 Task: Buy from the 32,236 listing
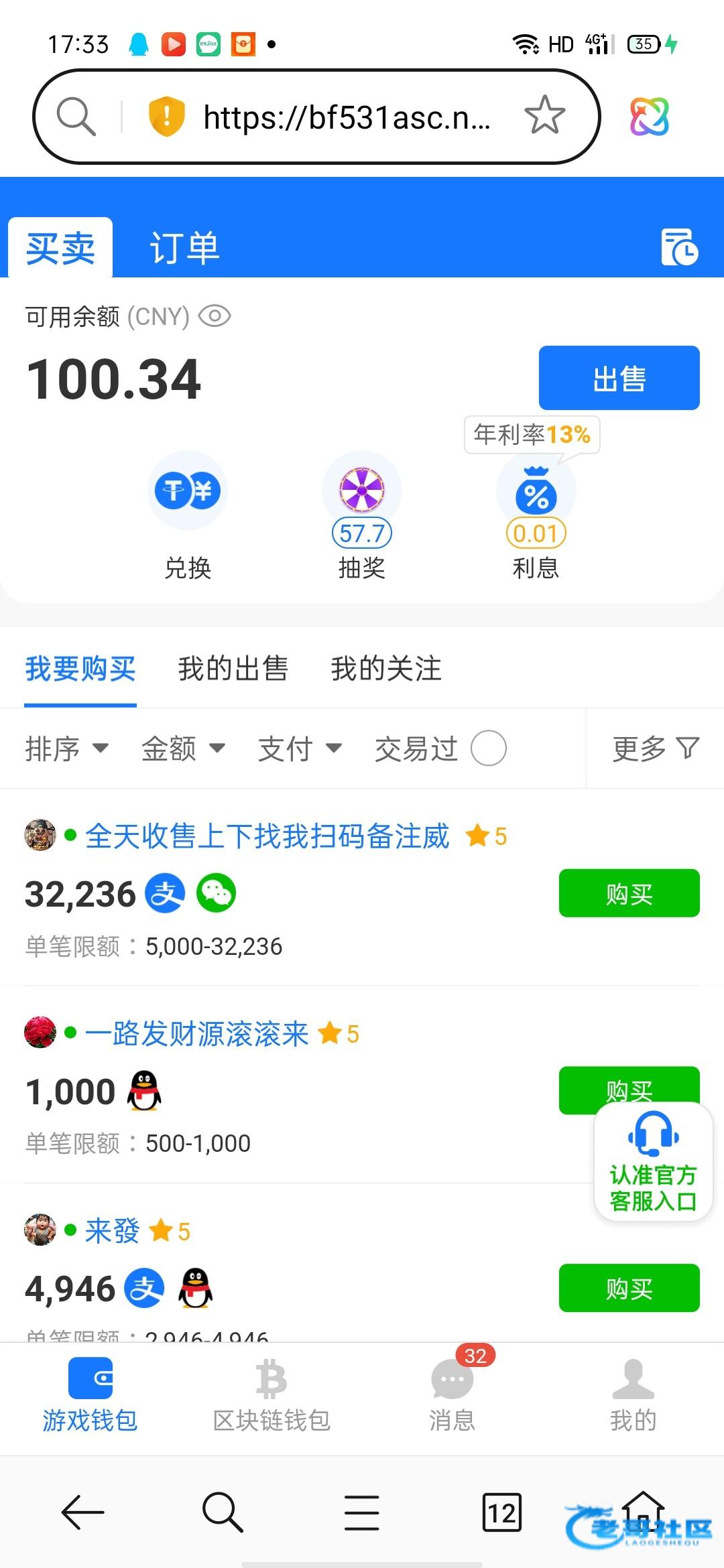(x=629, y=893)
